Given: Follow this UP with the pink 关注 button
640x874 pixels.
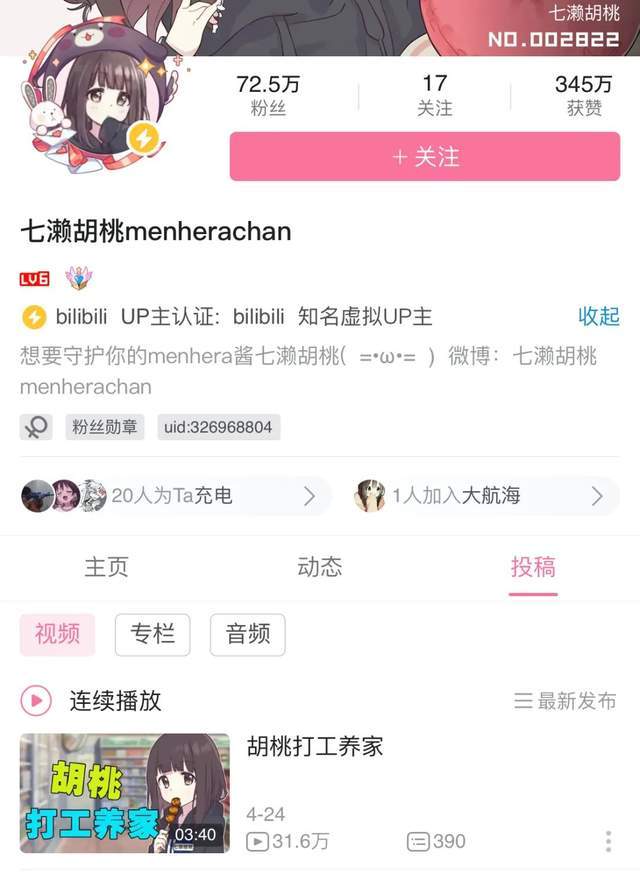Looking at the screenshot, I should [x=424, y=157].
